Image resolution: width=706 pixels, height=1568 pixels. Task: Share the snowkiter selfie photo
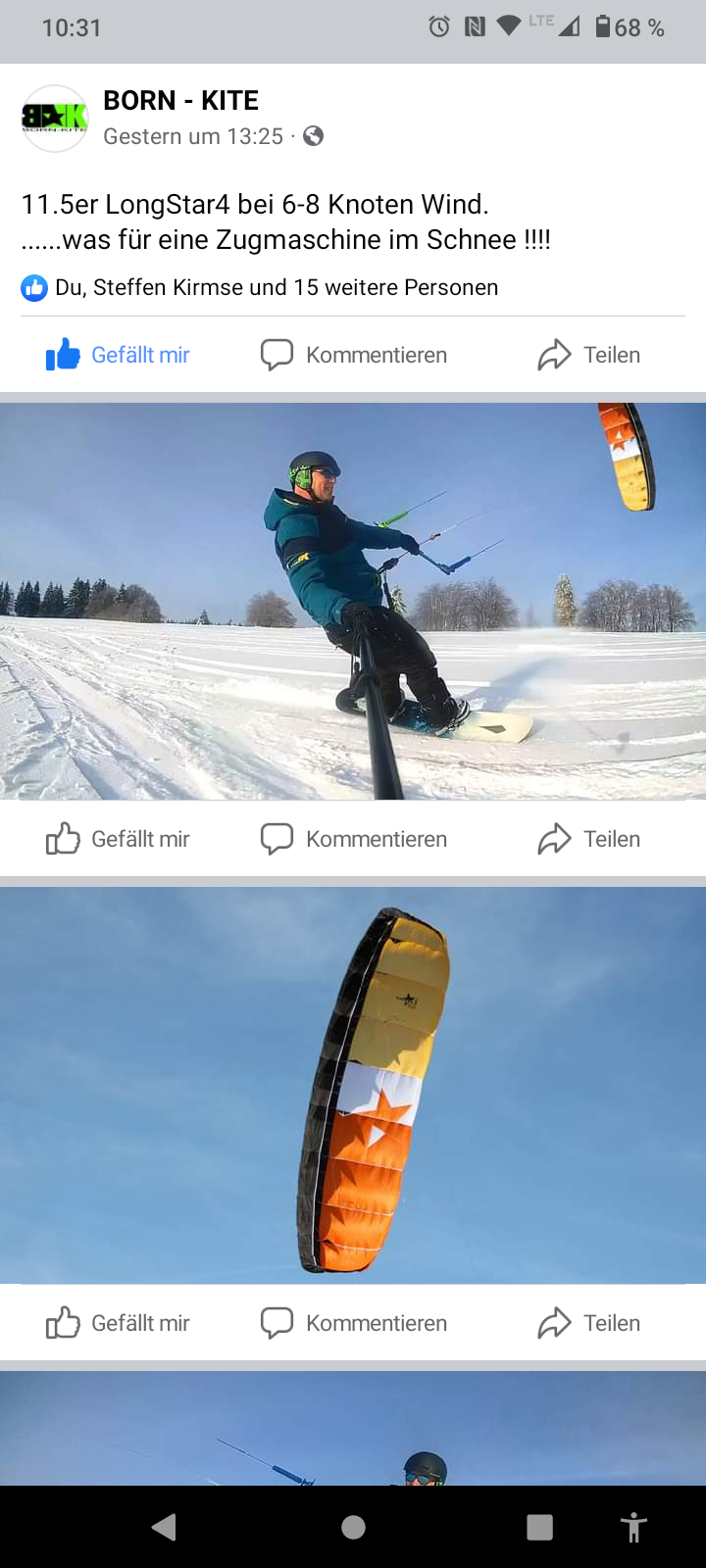pyautogui.click(x=589, y=839)
